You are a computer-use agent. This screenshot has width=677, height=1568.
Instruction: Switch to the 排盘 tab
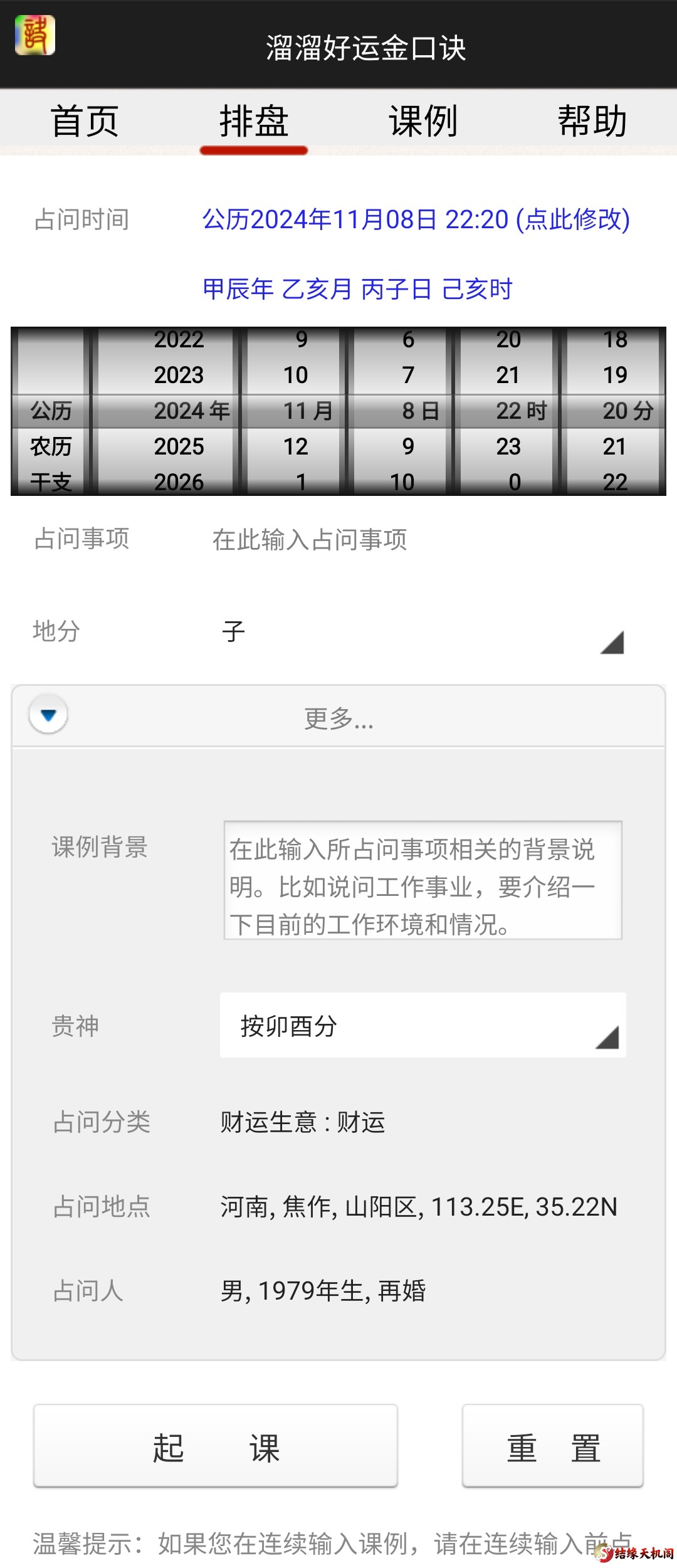[x=253, y=120]
